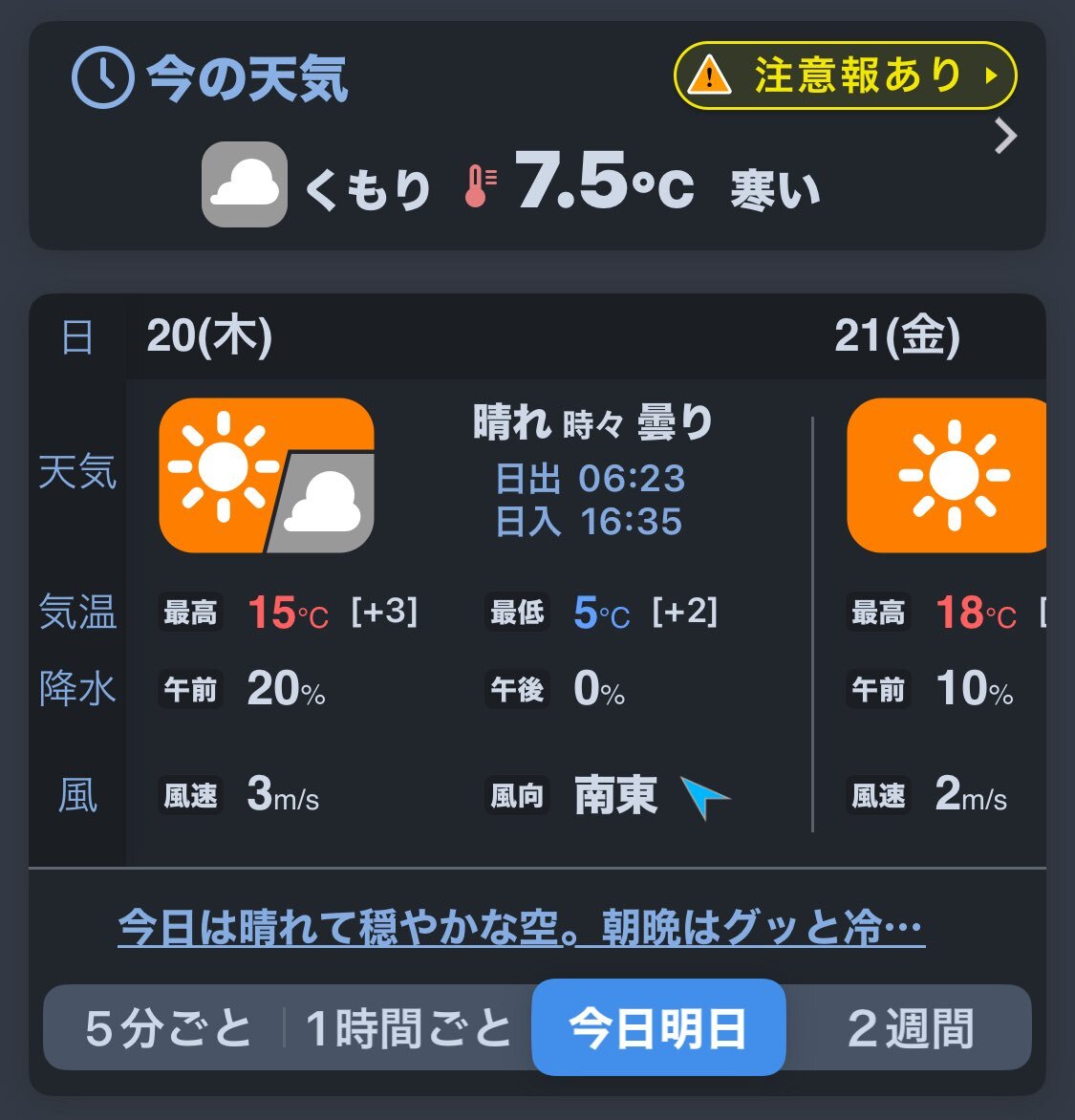Switch to the 2週間 forecast tab
1075x1120 pixels.
(910, 1028)
